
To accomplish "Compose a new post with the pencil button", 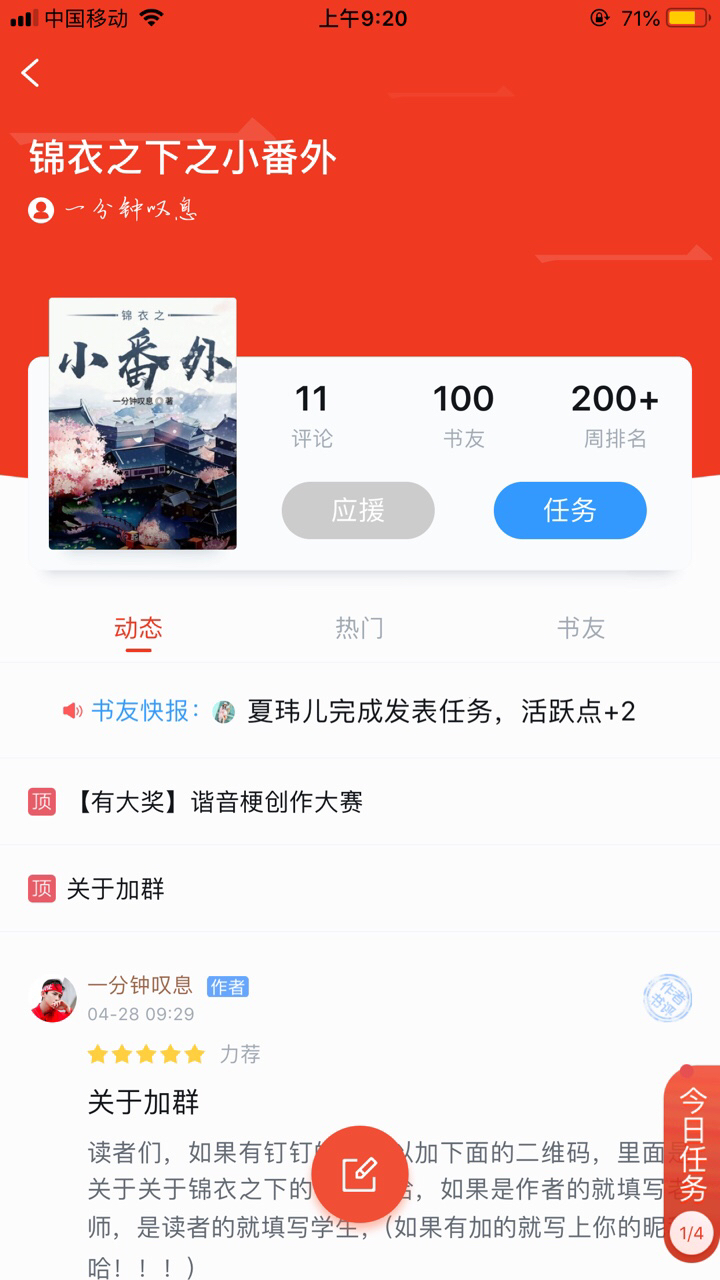I will tap(360, 1174).
